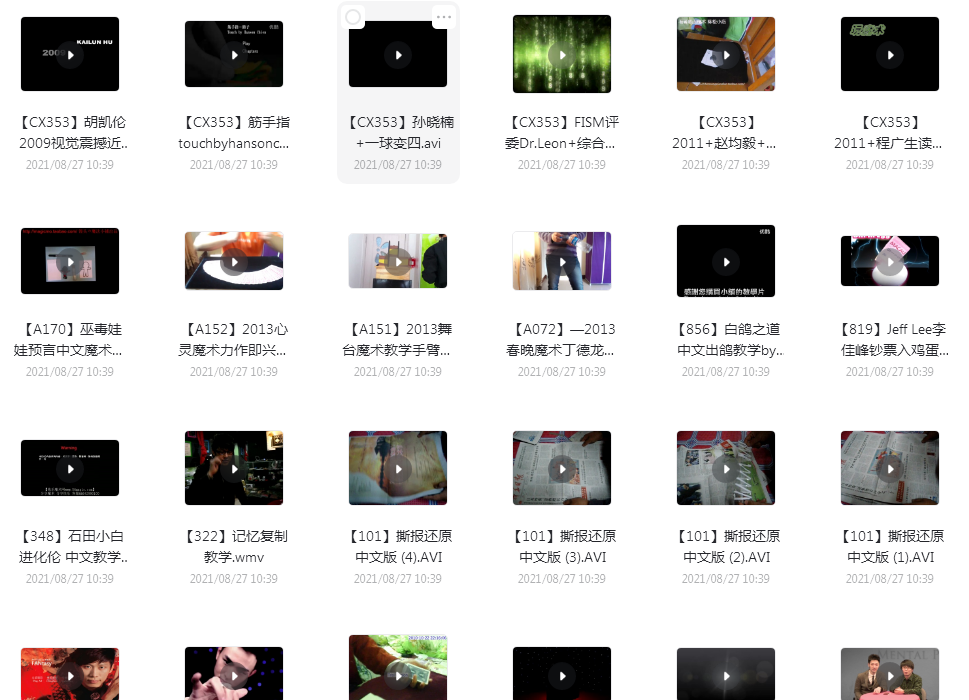969x700 pixels.
Task: Open 【322】记忆复制教学.wmv
Action: click(x=234, y=469)
